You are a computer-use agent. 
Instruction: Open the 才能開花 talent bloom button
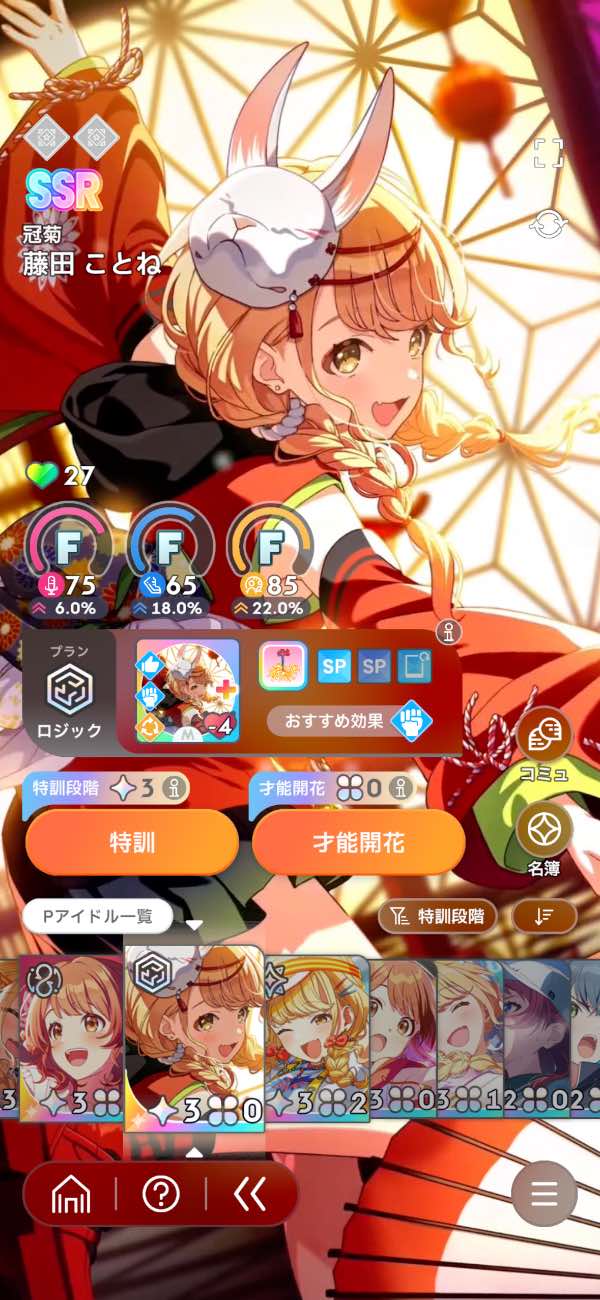click(358, 842)
